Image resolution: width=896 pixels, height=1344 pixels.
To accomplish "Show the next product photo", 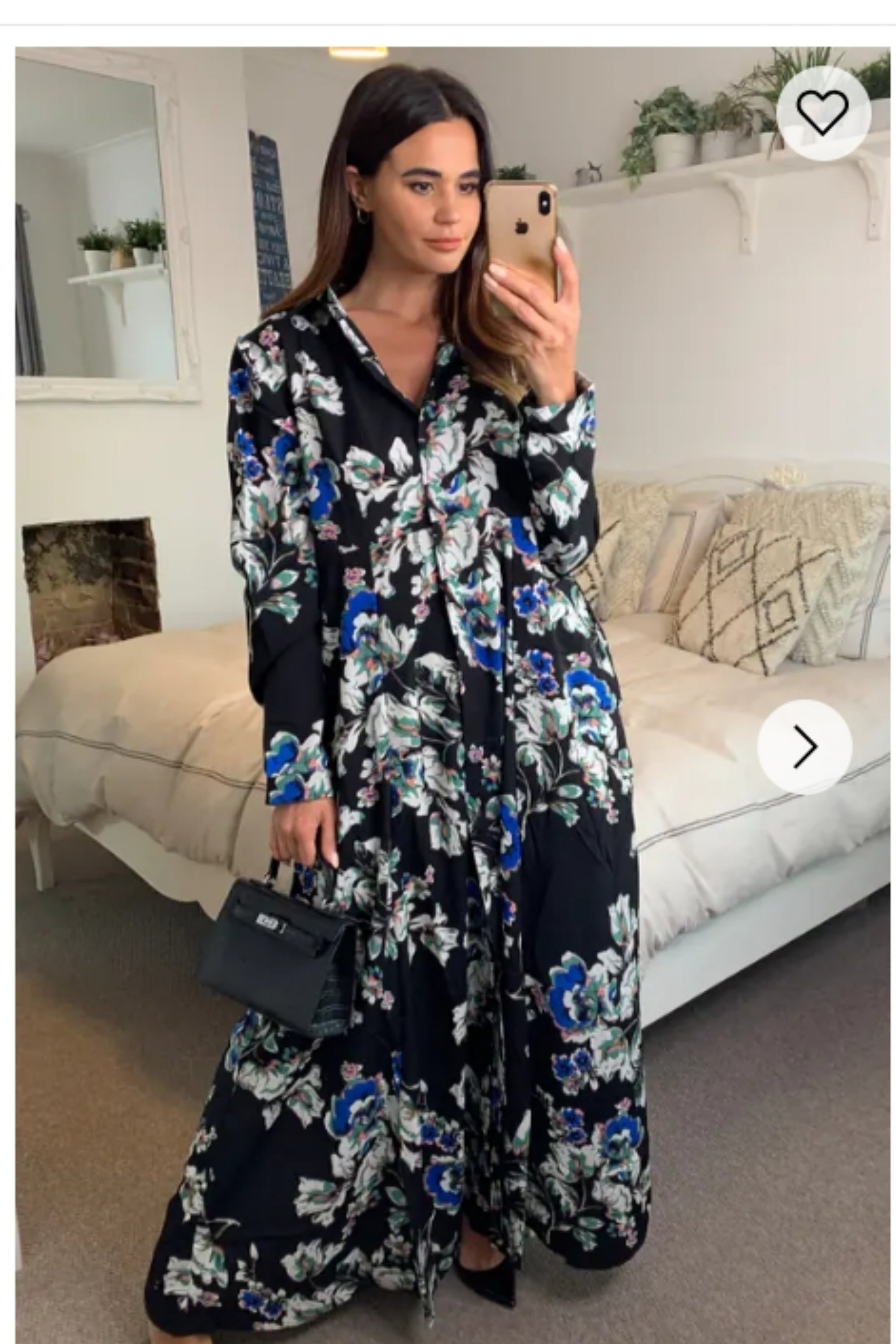I will [805, 747].
